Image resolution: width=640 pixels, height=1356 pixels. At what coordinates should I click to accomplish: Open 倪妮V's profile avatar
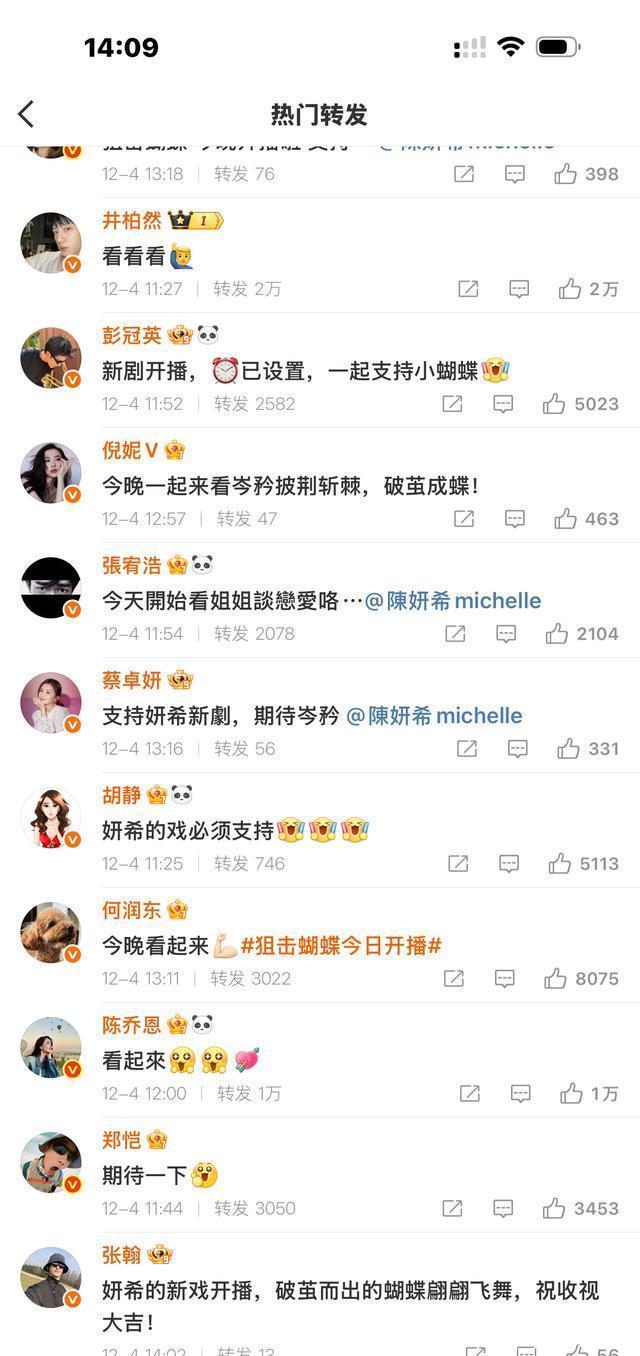tap(51, 472)
